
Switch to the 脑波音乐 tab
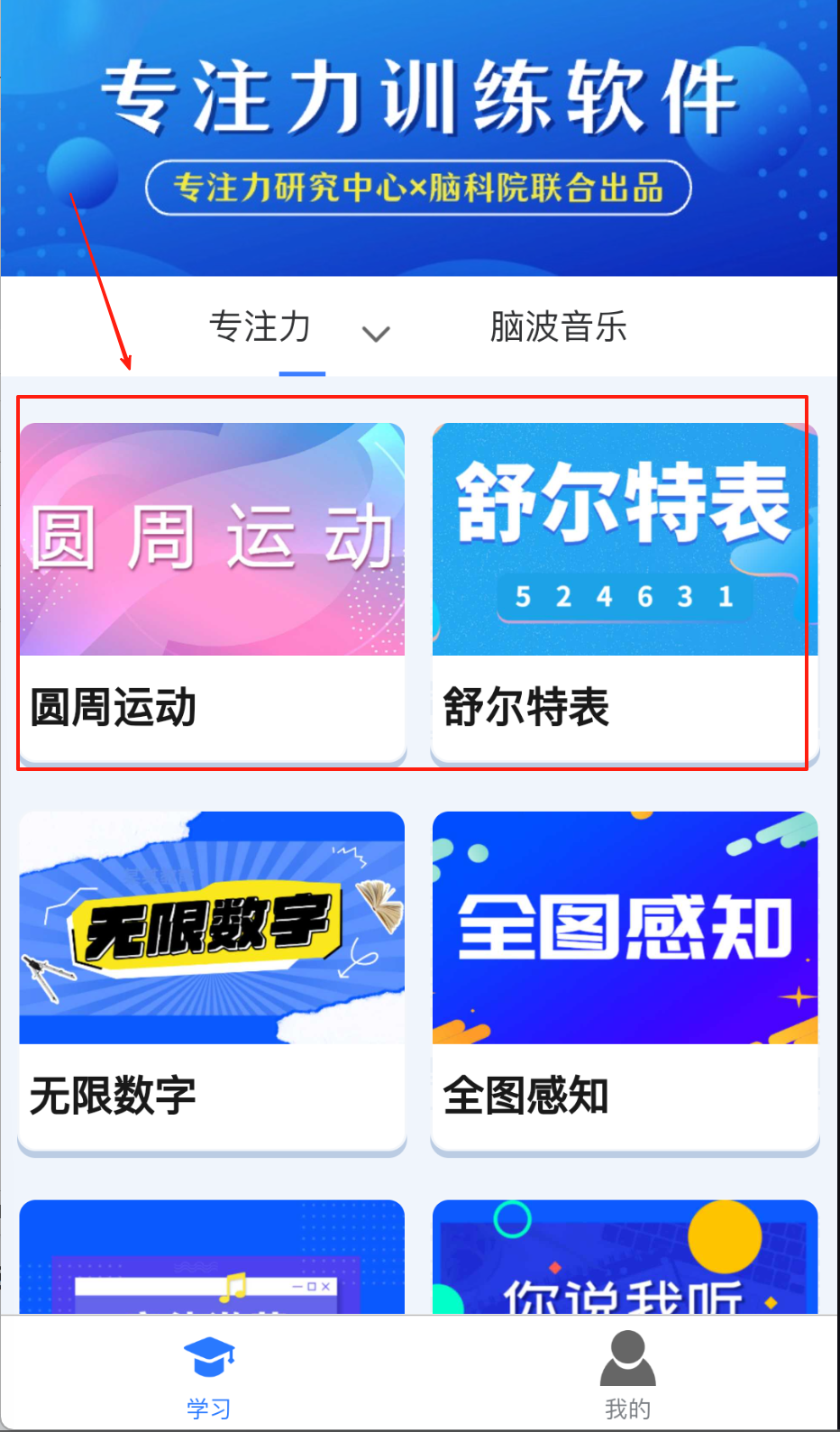tap(558, 326)
